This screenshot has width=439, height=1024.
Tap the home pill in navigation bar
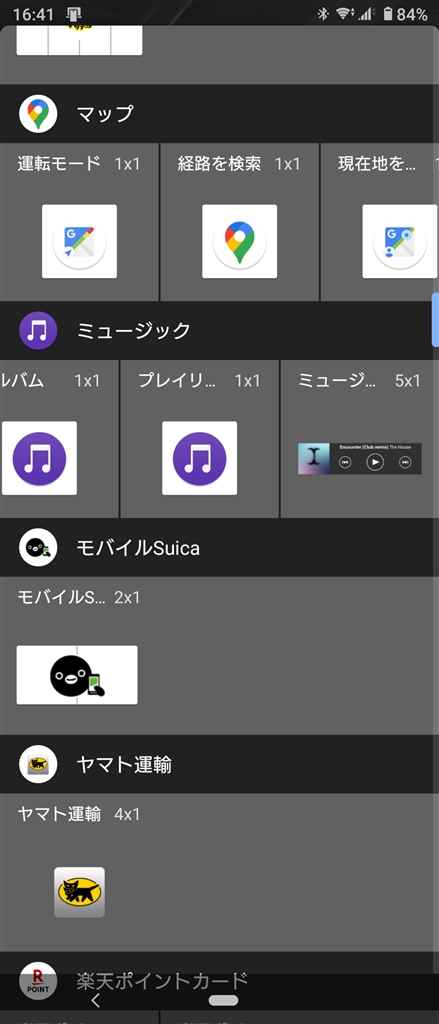pos(223,1000)
